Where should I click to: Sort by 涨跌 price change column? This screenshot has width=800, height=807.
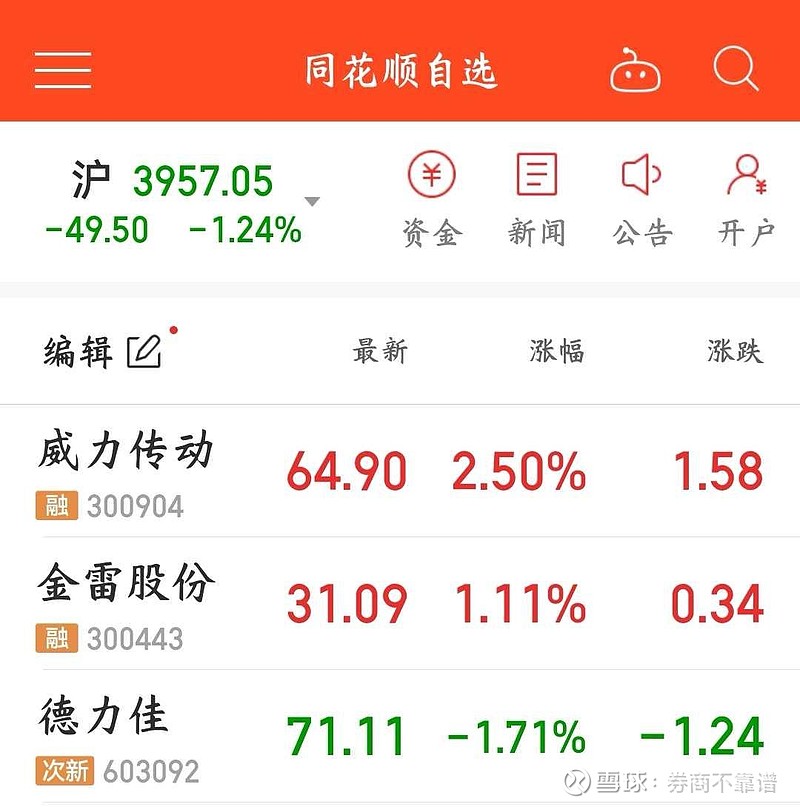coord(735,351)
